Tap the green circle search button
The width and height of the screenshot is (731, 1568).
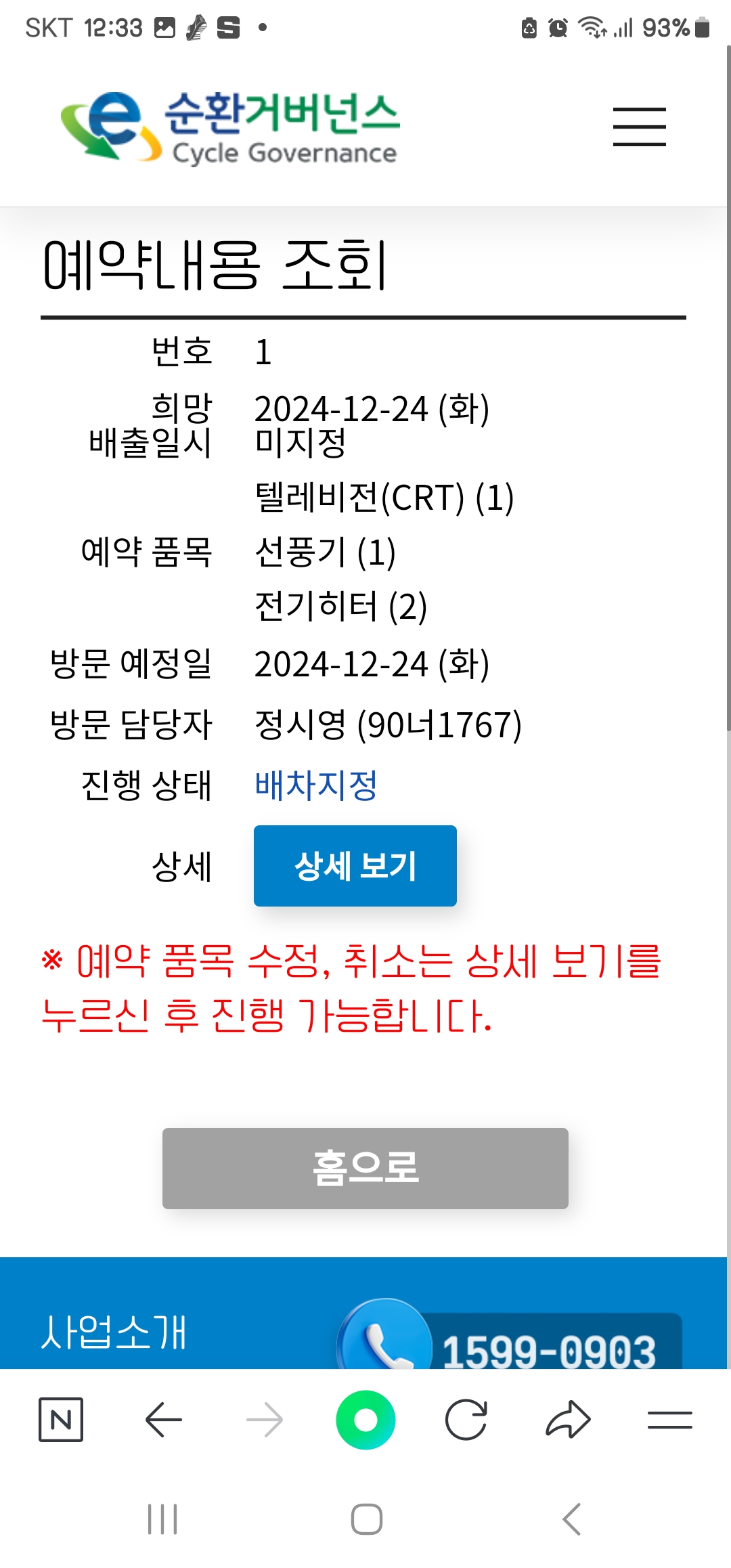coord(365,1419)
